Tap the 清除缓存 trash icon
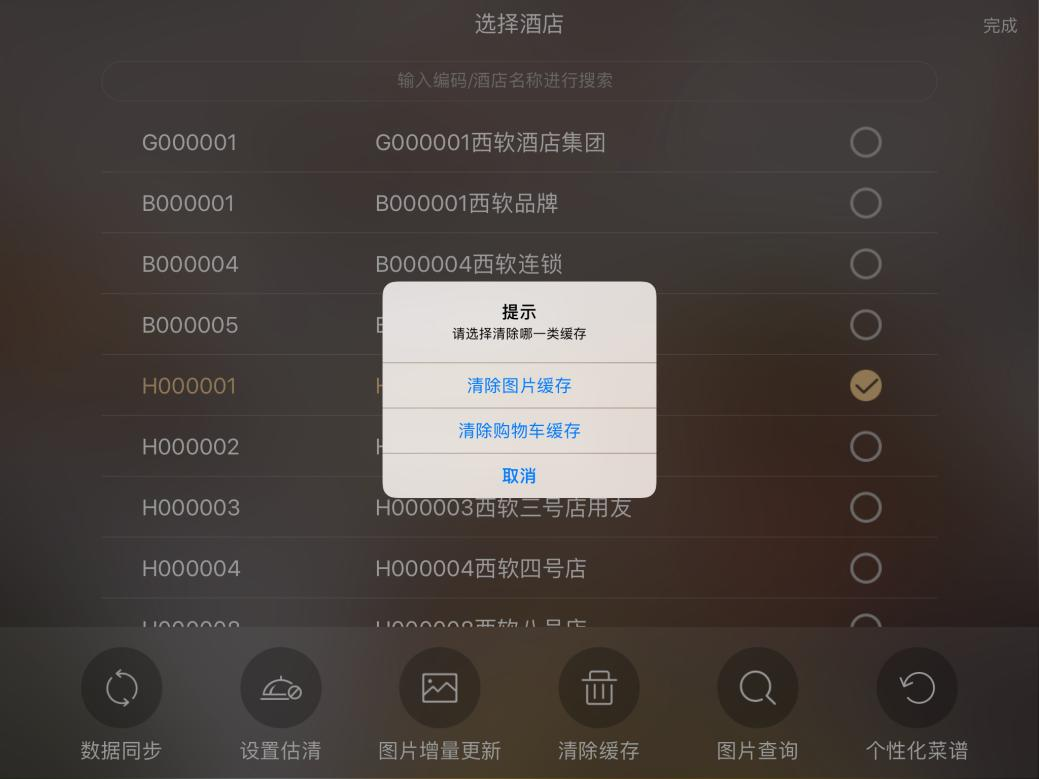Image resolution: width=1039 pixels, height=779 pixels. pos(598,688)
